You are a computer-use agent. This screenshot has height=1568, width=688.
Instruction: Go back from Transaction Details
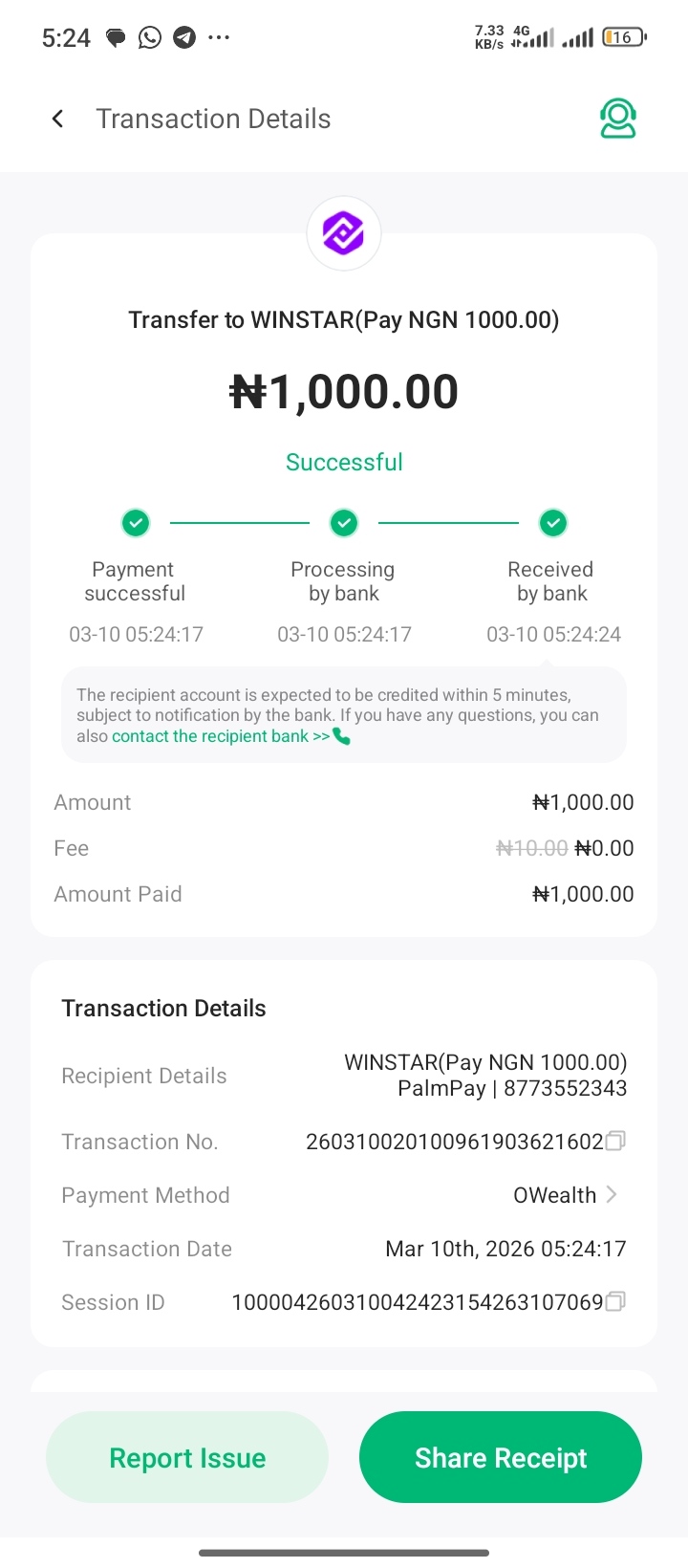tap(58, 119)
